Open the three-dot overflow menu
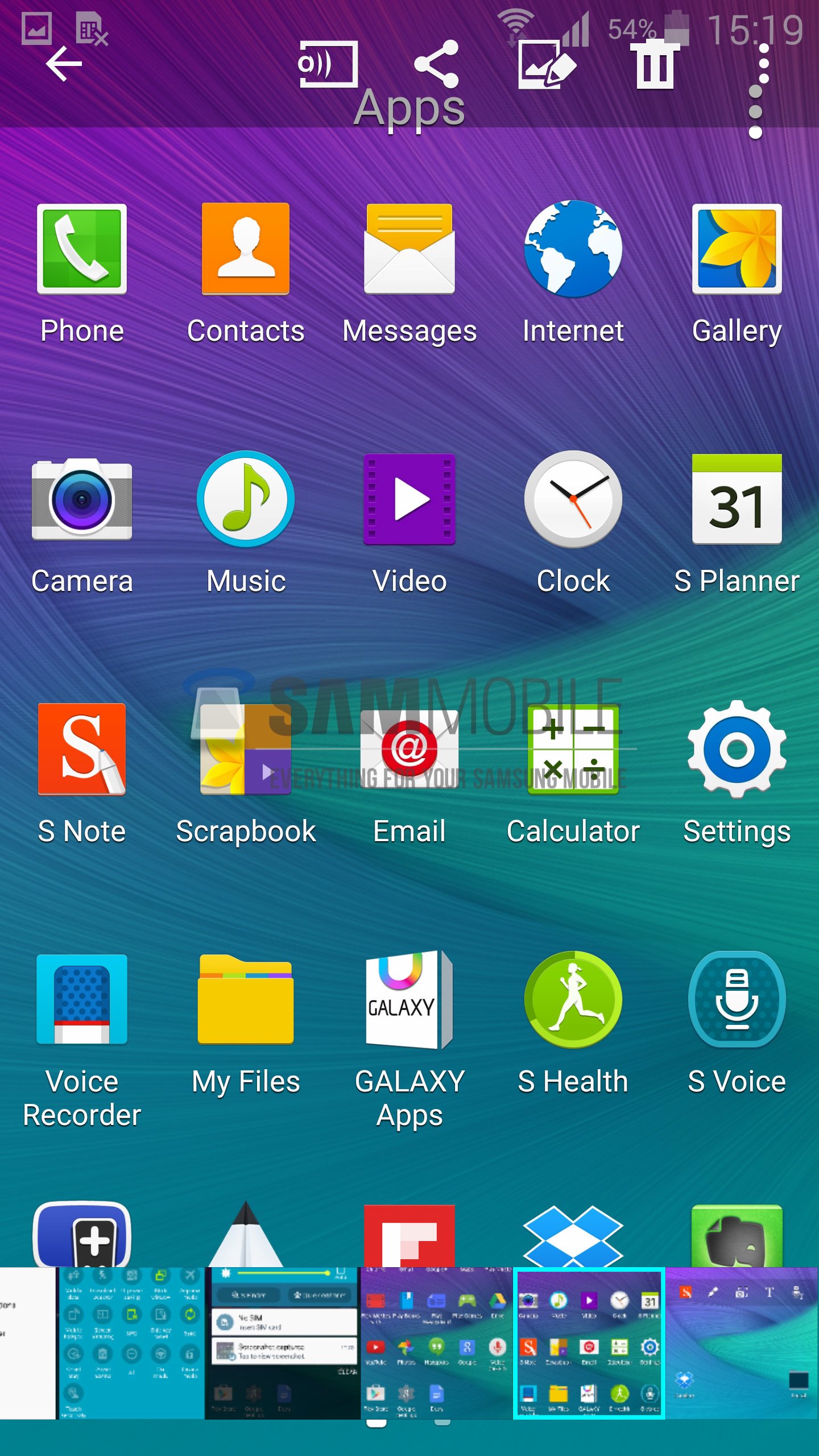 point(763,64)
